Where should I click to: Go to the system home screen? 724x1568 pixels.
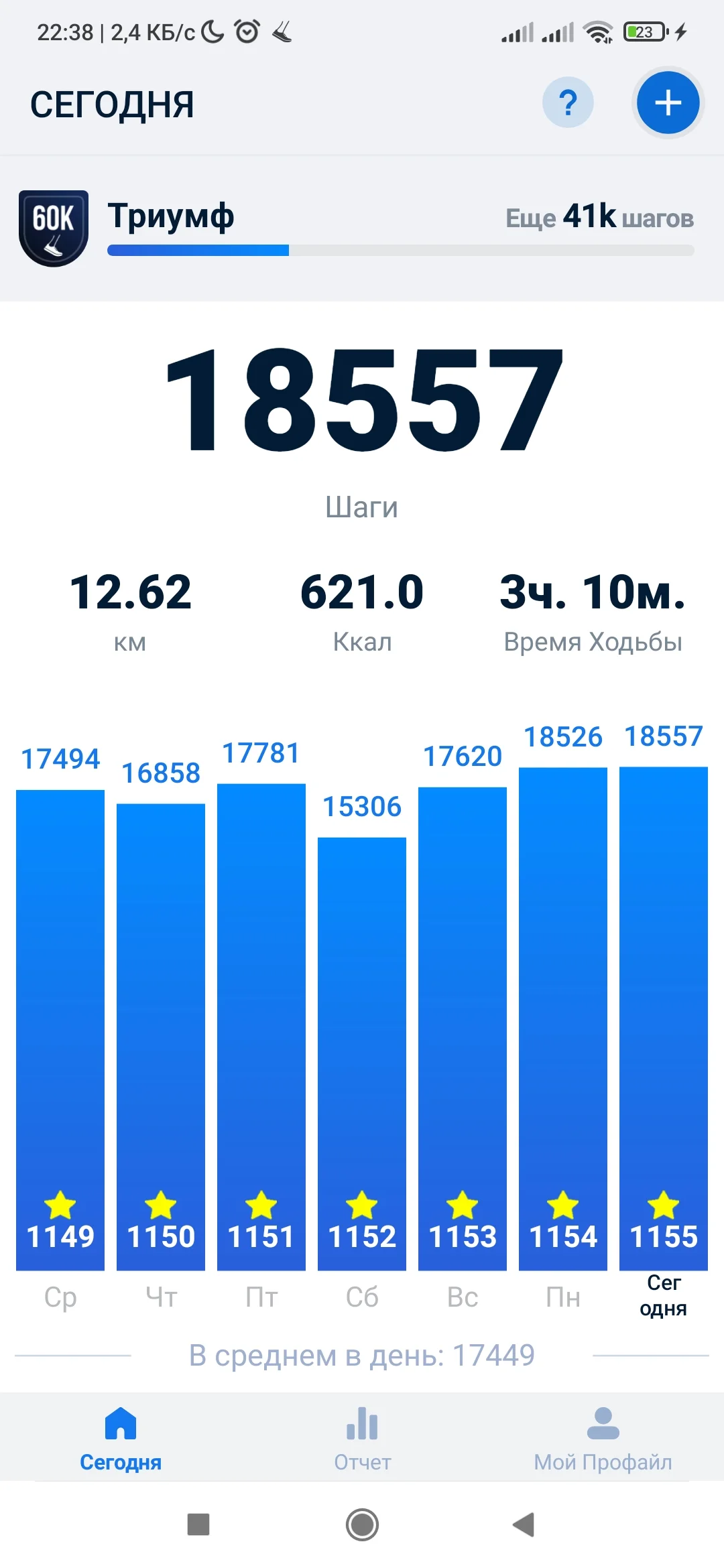point(362,1524)
